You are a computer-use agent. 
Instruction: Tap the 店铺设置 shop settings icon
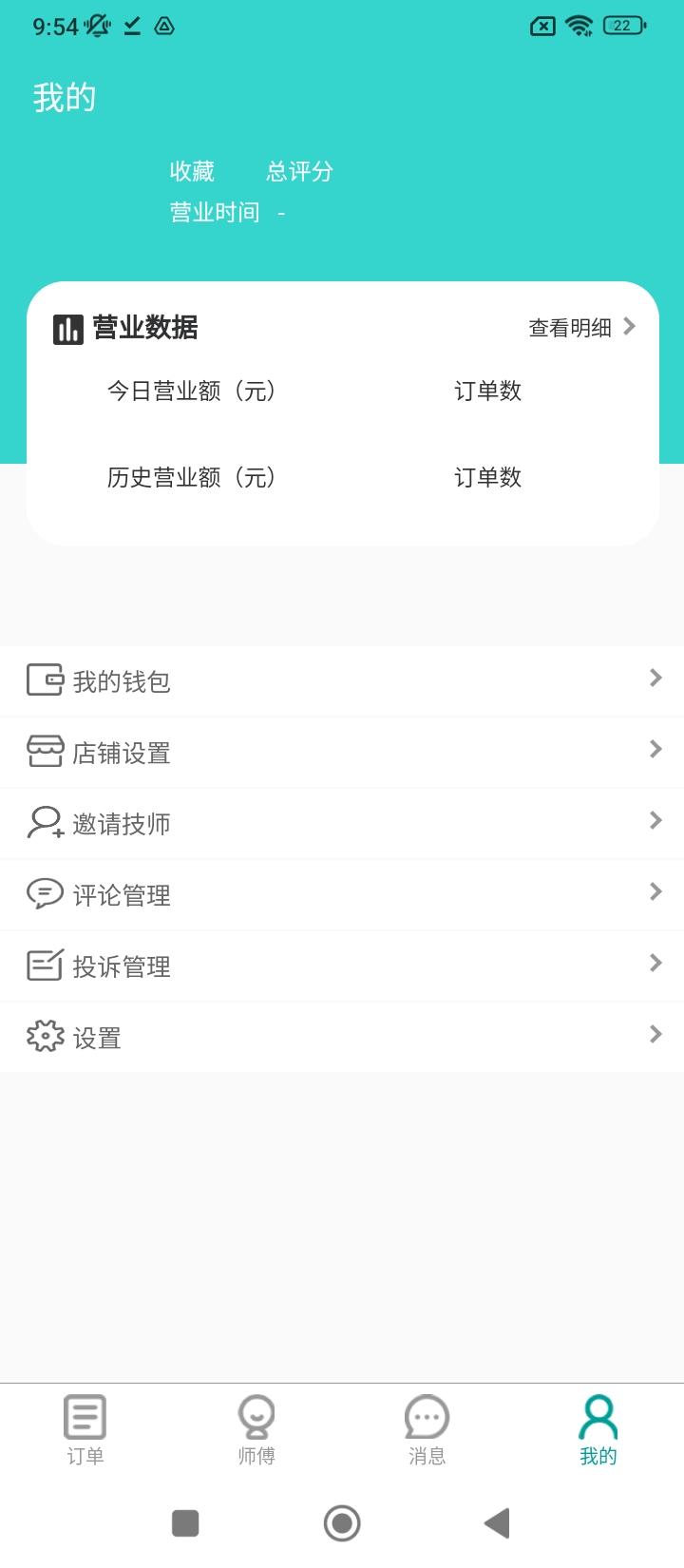(x=45, y=750)
